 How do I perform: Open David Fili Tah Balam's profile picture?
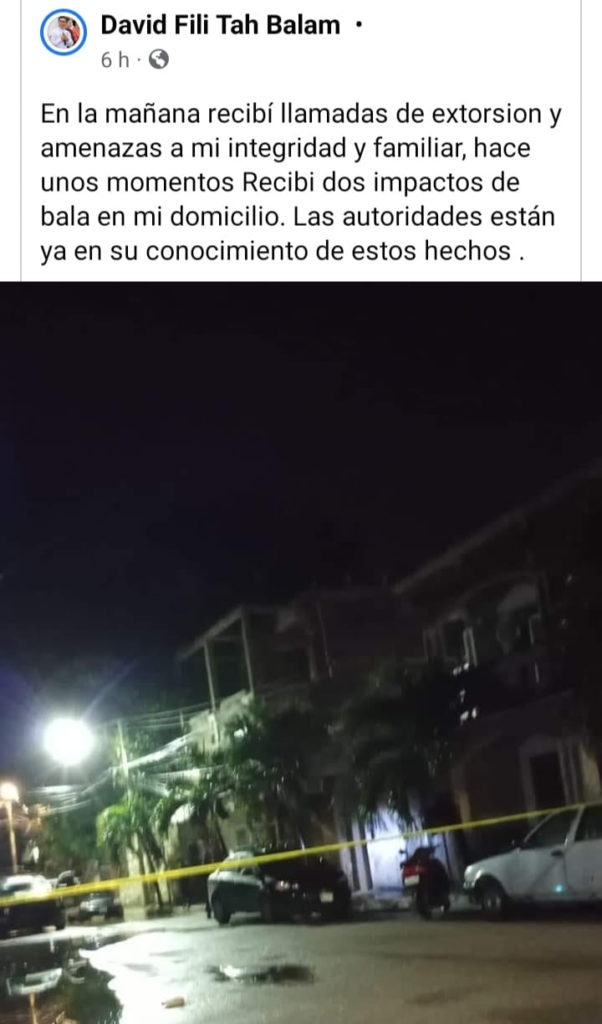coord(63,33)
